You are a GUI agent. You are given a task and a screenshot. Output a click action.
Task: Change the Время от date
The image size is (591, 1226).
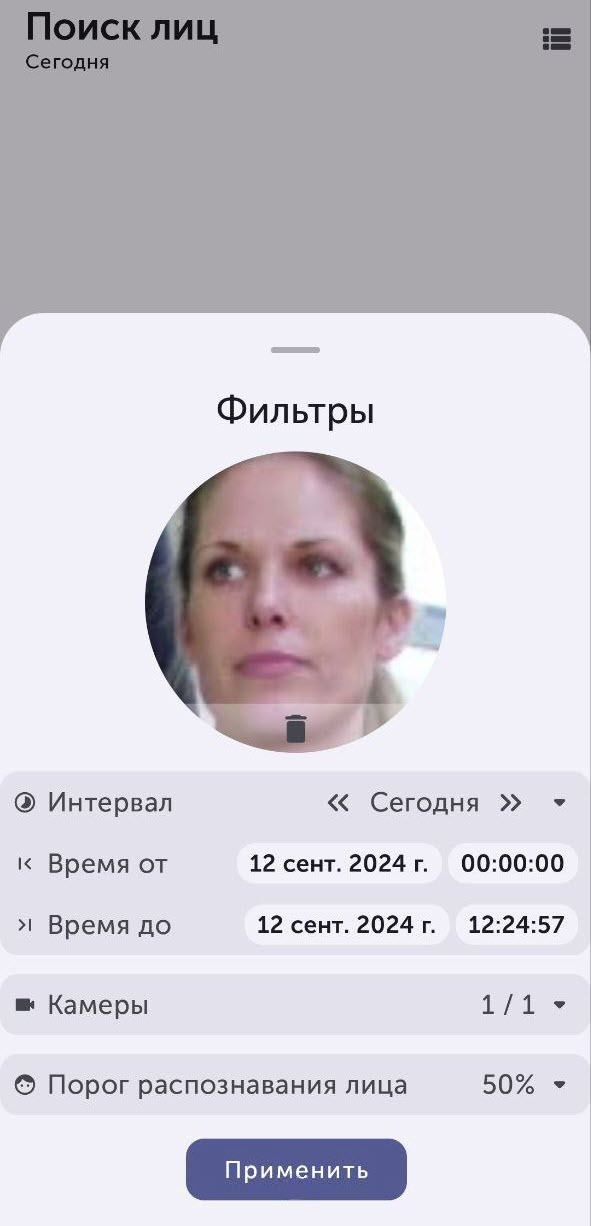point(339,864)
